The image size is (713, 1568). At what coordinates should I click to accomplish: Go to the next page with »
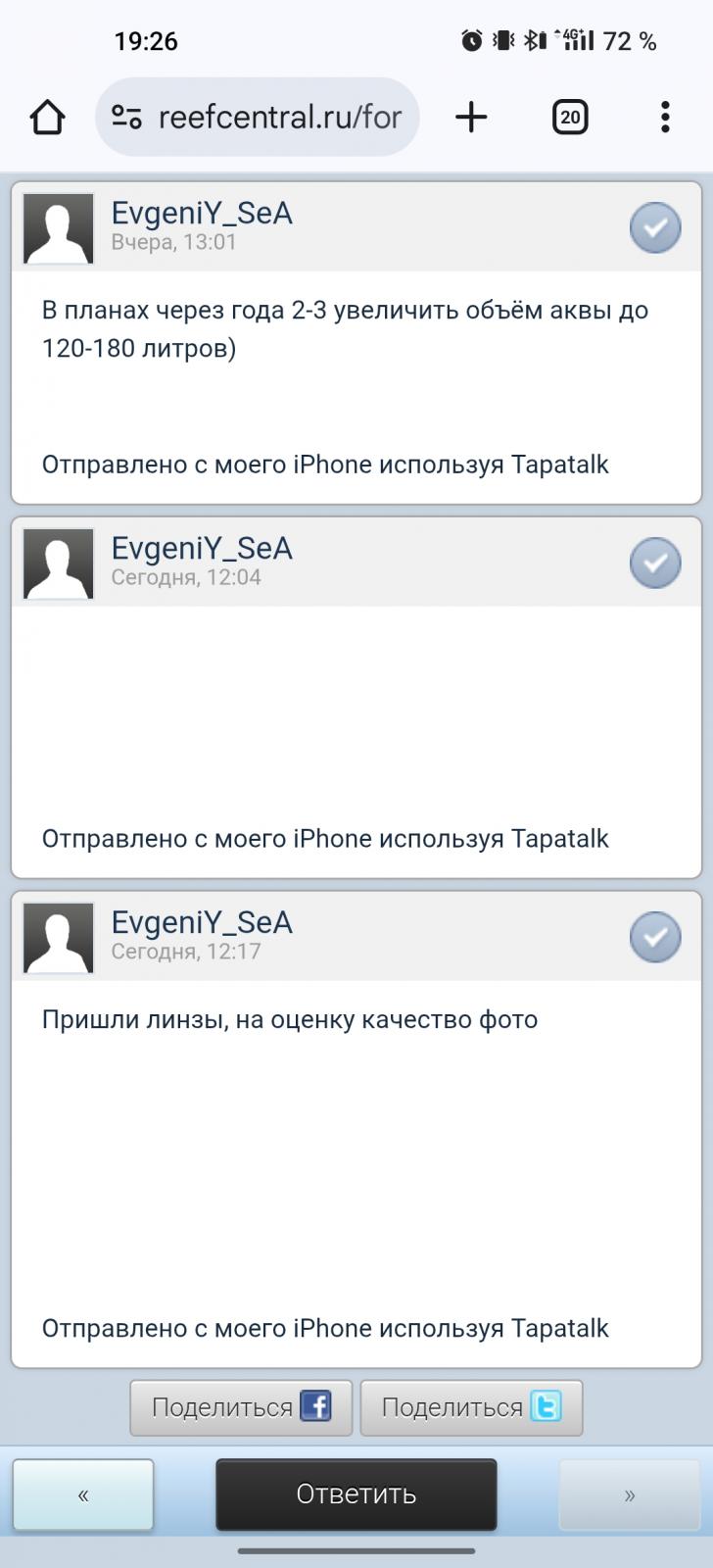(629, 1494)
